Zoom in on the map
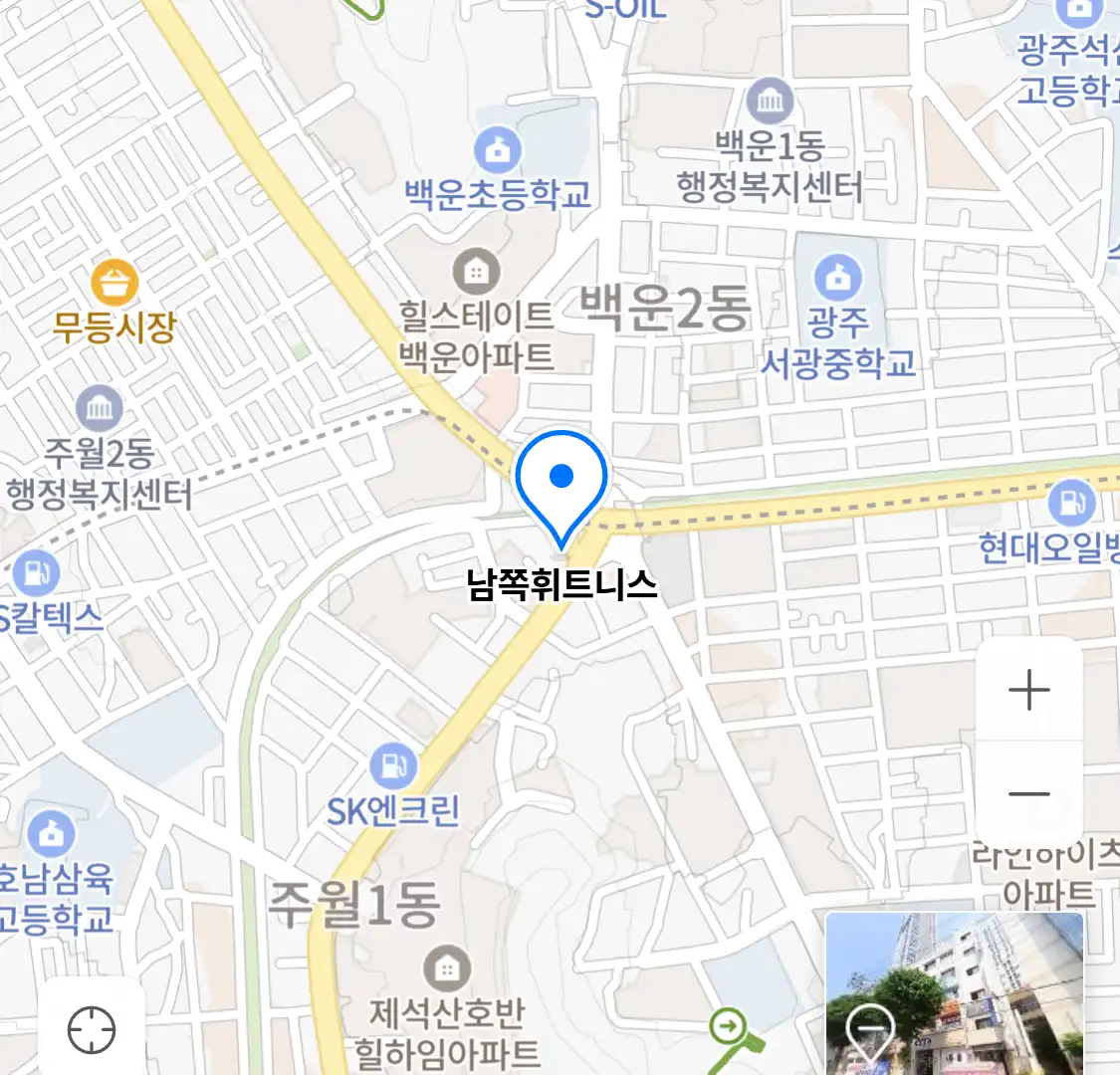 tap(1028, 690)
